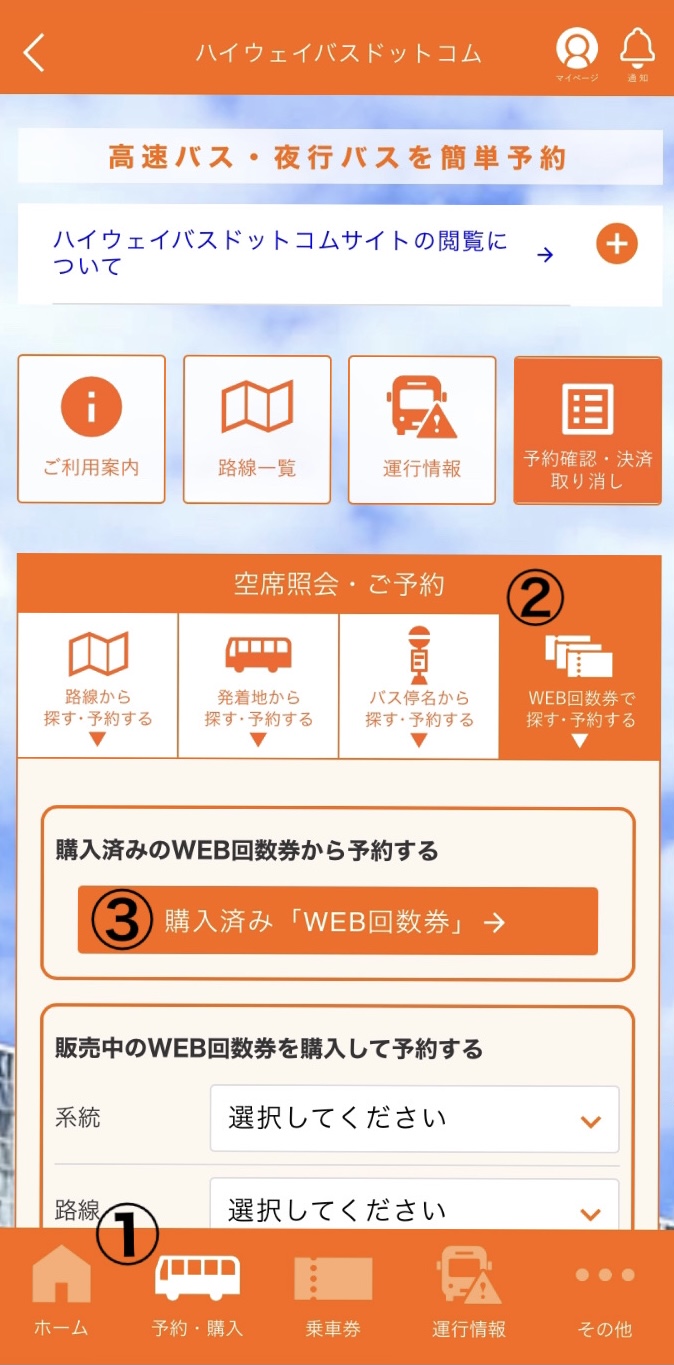This screenshot has height=1365, width=674.
Task: Open マイページ profile icon
Action: point(577,54)
